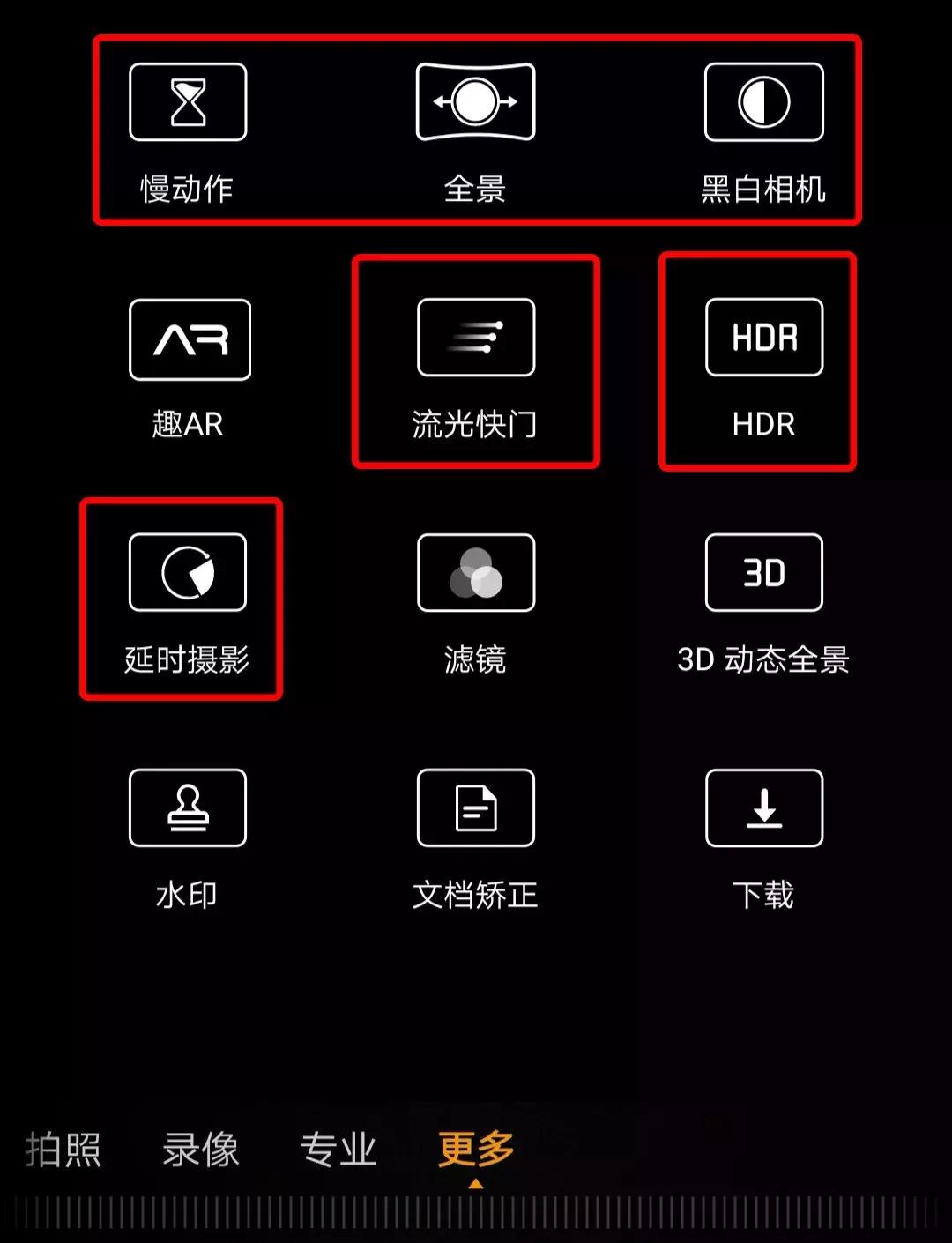Select the 滤镜 filters icon
This screenshot has height=1243, width=952.
pyautogui.click(x=476, y=572)
